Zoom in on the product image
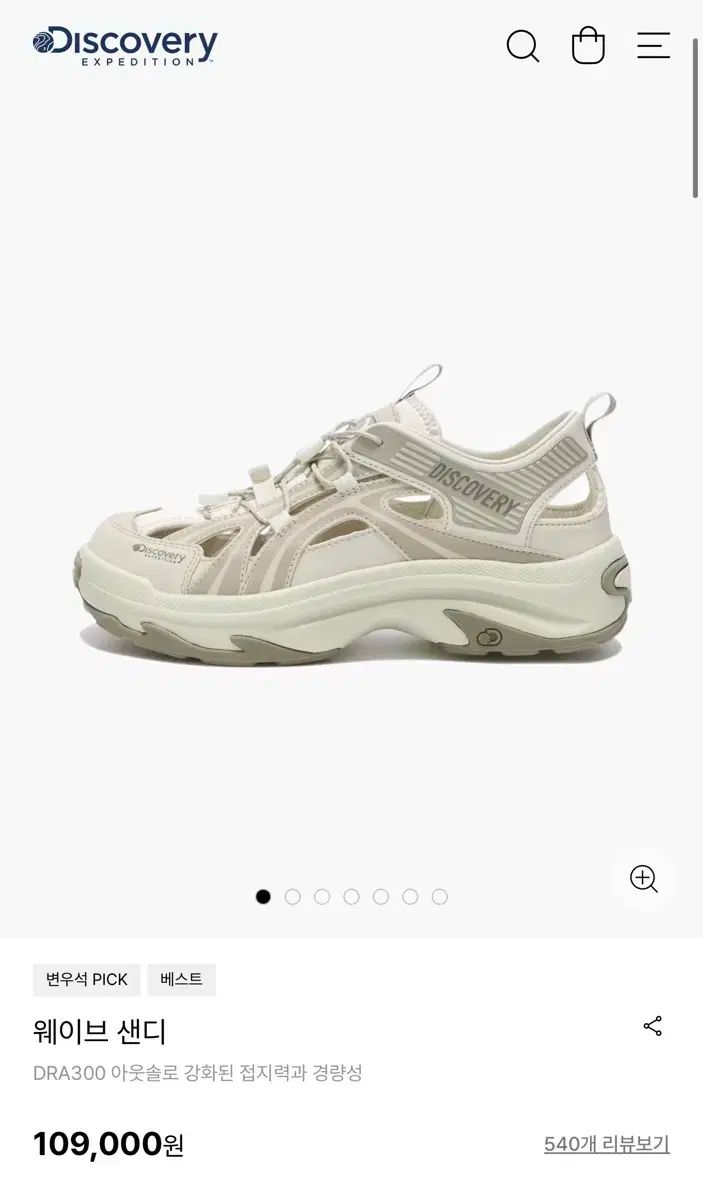703x1200 pixels. tap(643, 879)
